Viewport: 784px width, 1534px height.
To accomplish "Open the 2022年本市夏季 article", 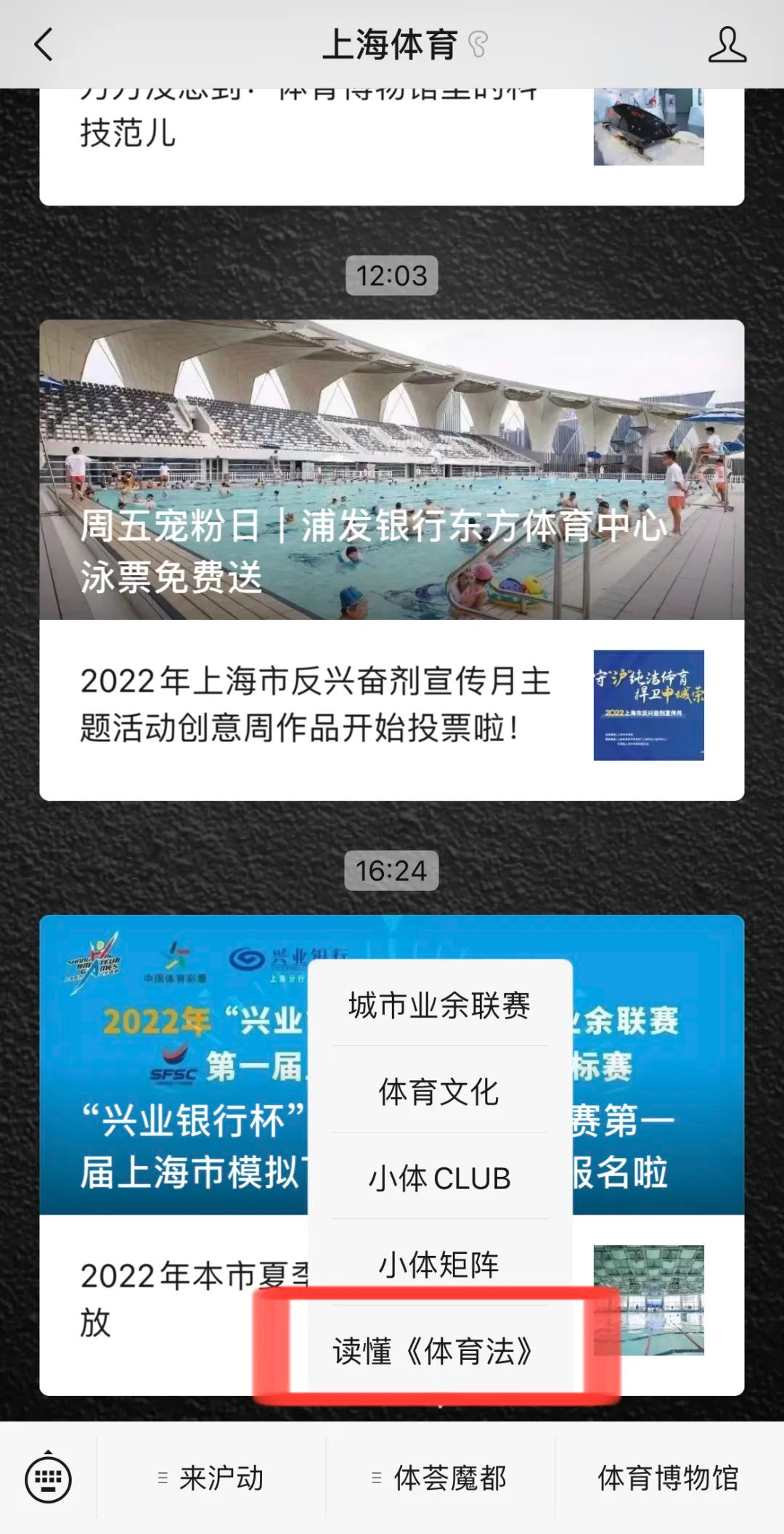I will point(174,1300).
